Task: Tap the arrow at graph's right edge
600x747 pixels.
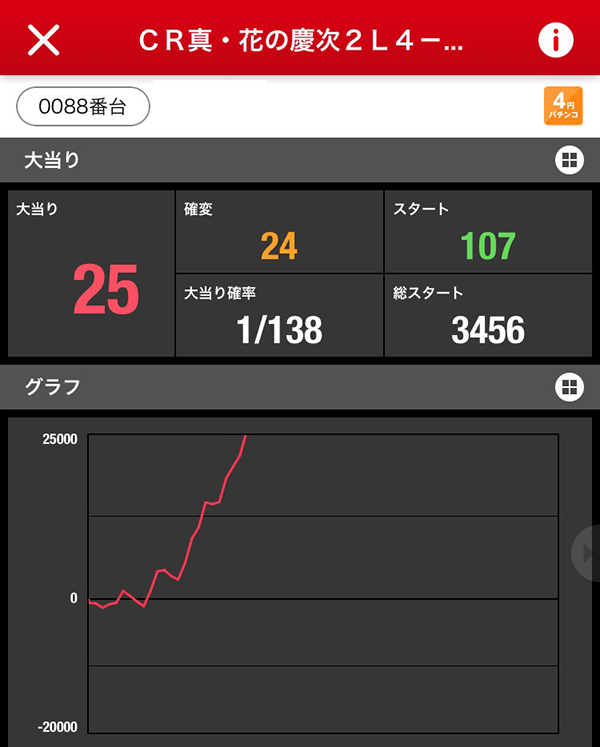Action: pos(587,553)
